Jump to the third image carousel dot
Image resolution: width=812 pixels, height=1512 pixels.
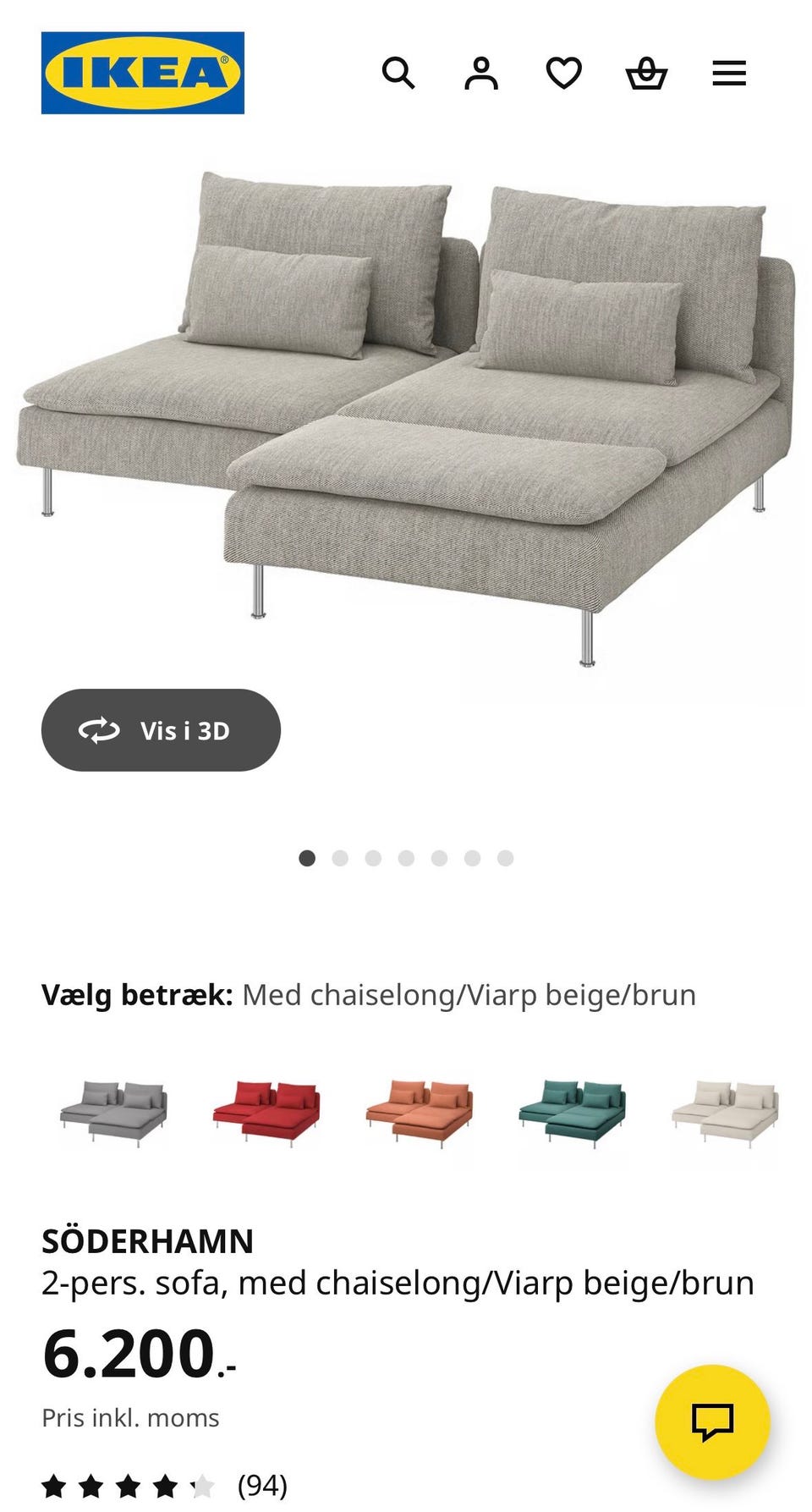coord(373,857)
